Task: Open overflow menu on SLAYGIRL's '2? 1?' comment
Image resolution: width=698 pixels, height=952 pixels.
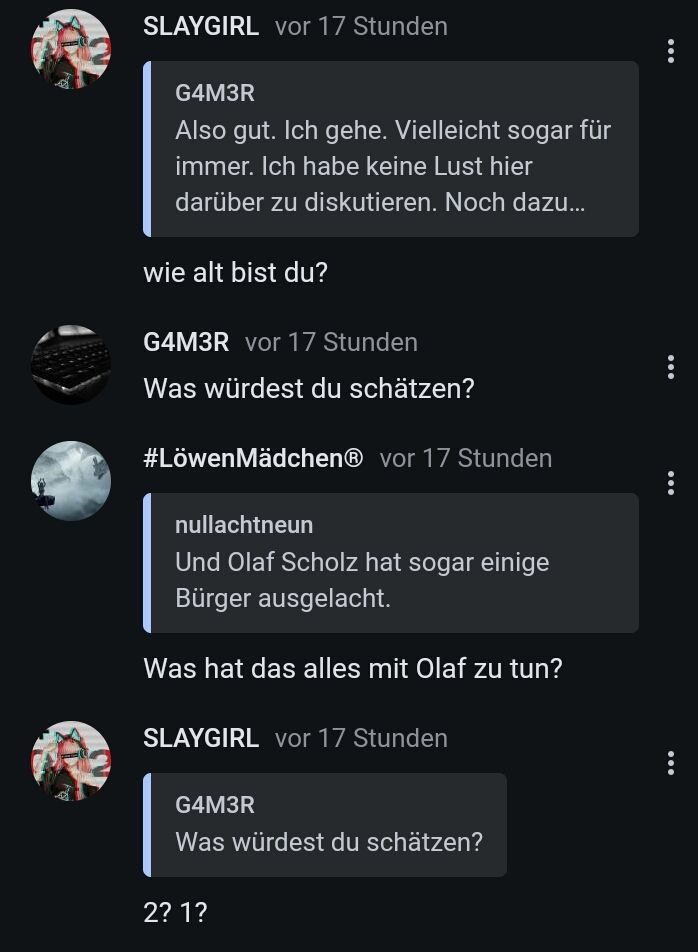Action: point(670,763)
